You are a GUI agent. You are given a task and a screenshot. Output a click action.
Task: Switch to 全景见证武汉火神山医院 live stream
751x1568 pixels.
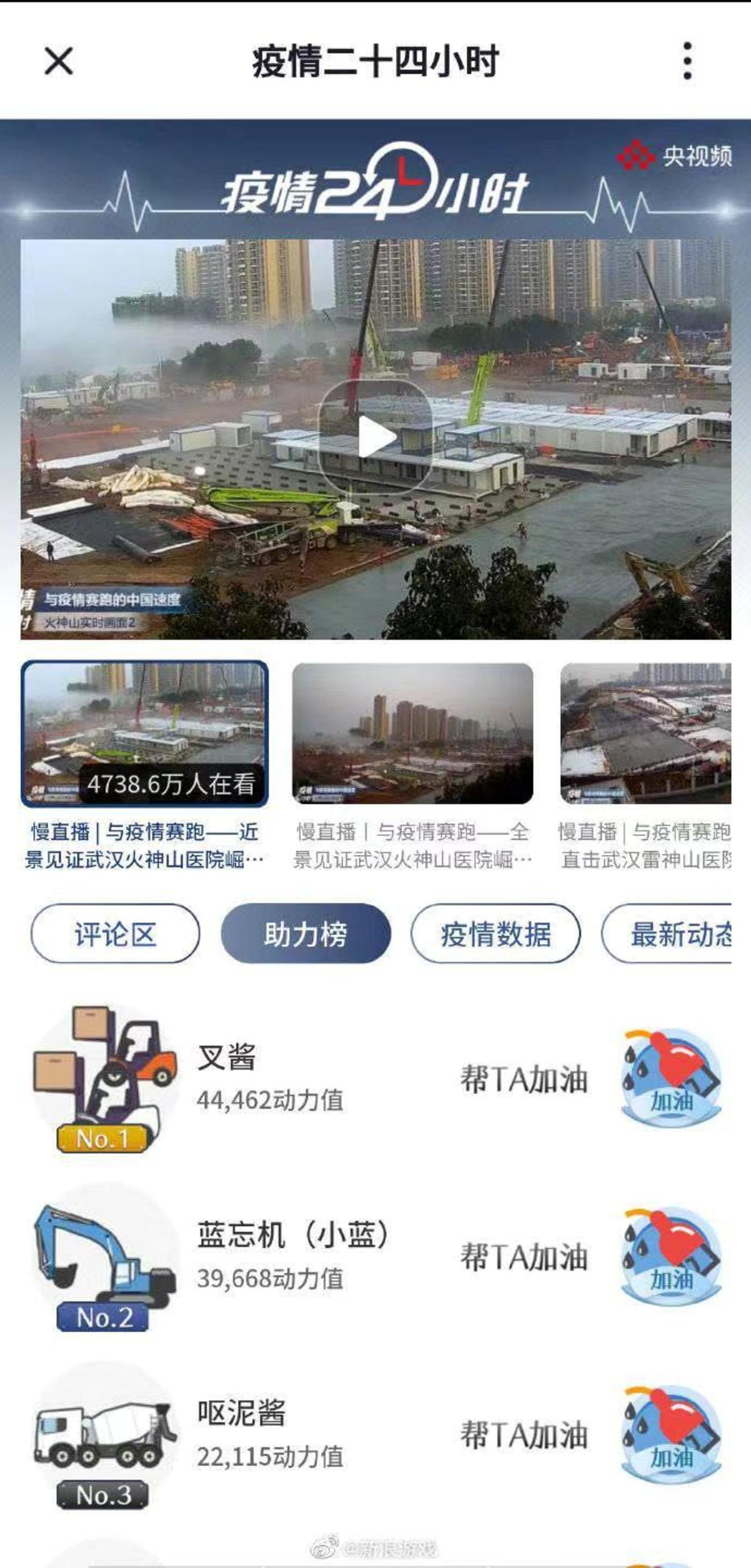click(x=413, y=734)
